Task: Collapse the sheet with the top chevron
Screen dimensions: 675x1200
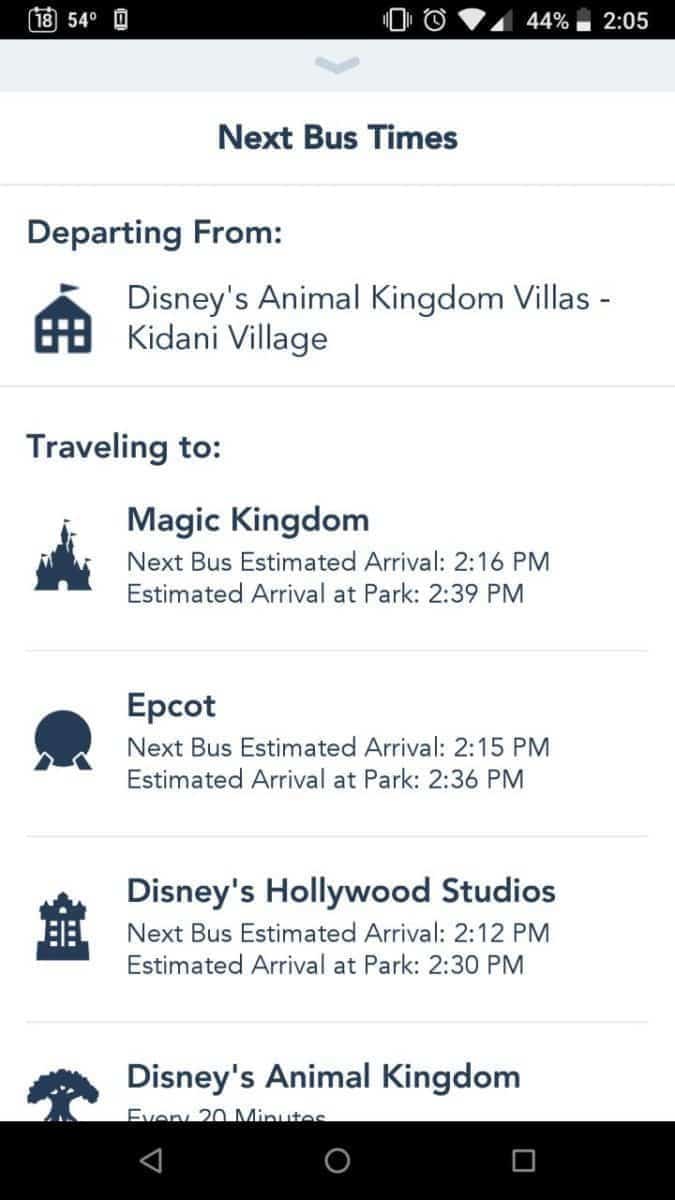Action: point(337,64)
